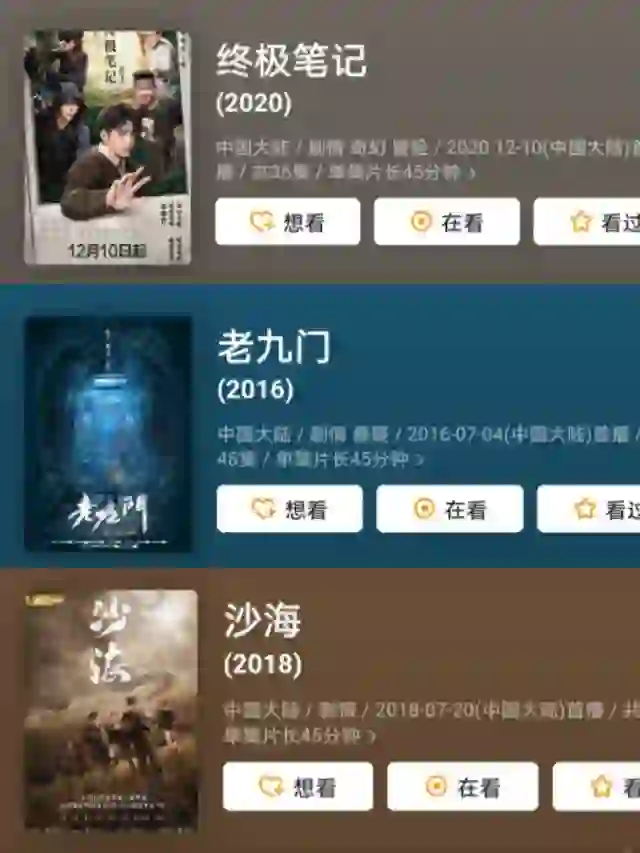The image size is (640, 853).
Task: Mark 终极笔记 as 想看
Action: tap(287, 222)
